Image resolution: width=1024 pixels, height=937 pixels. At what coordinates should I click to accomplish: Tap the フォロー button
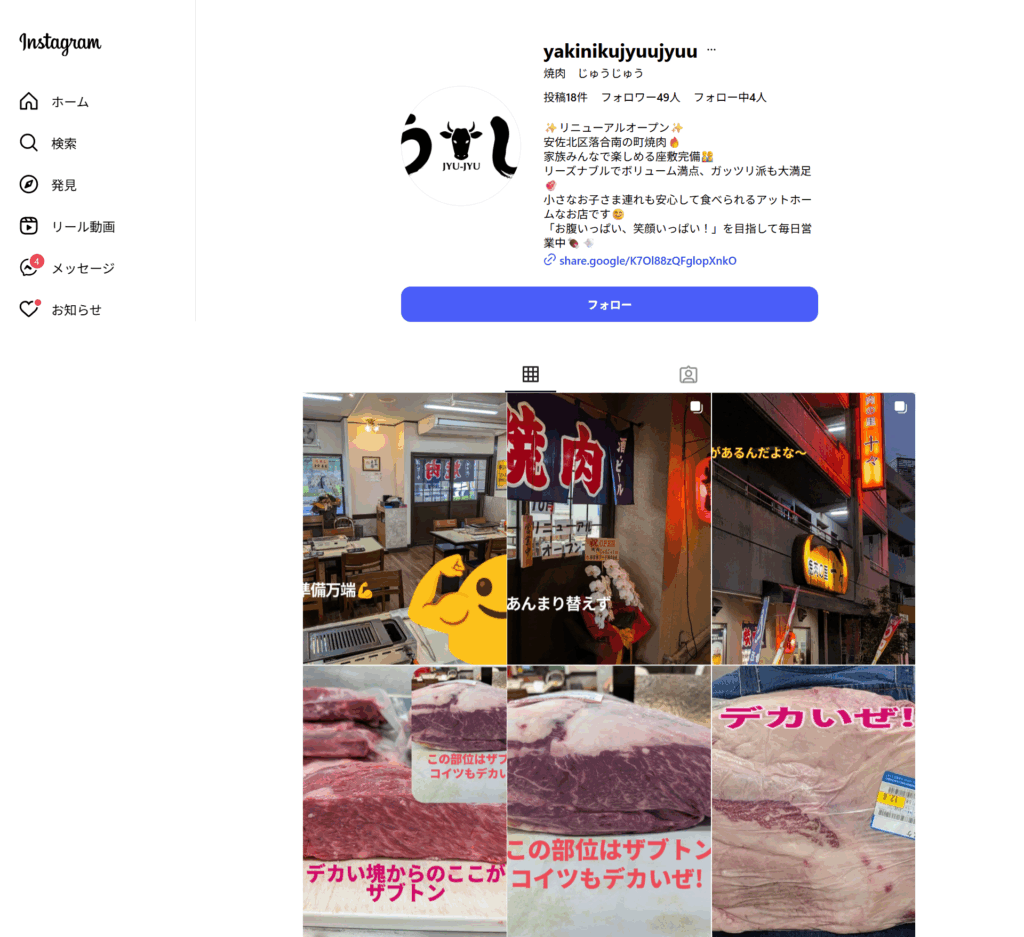(609, 304)
